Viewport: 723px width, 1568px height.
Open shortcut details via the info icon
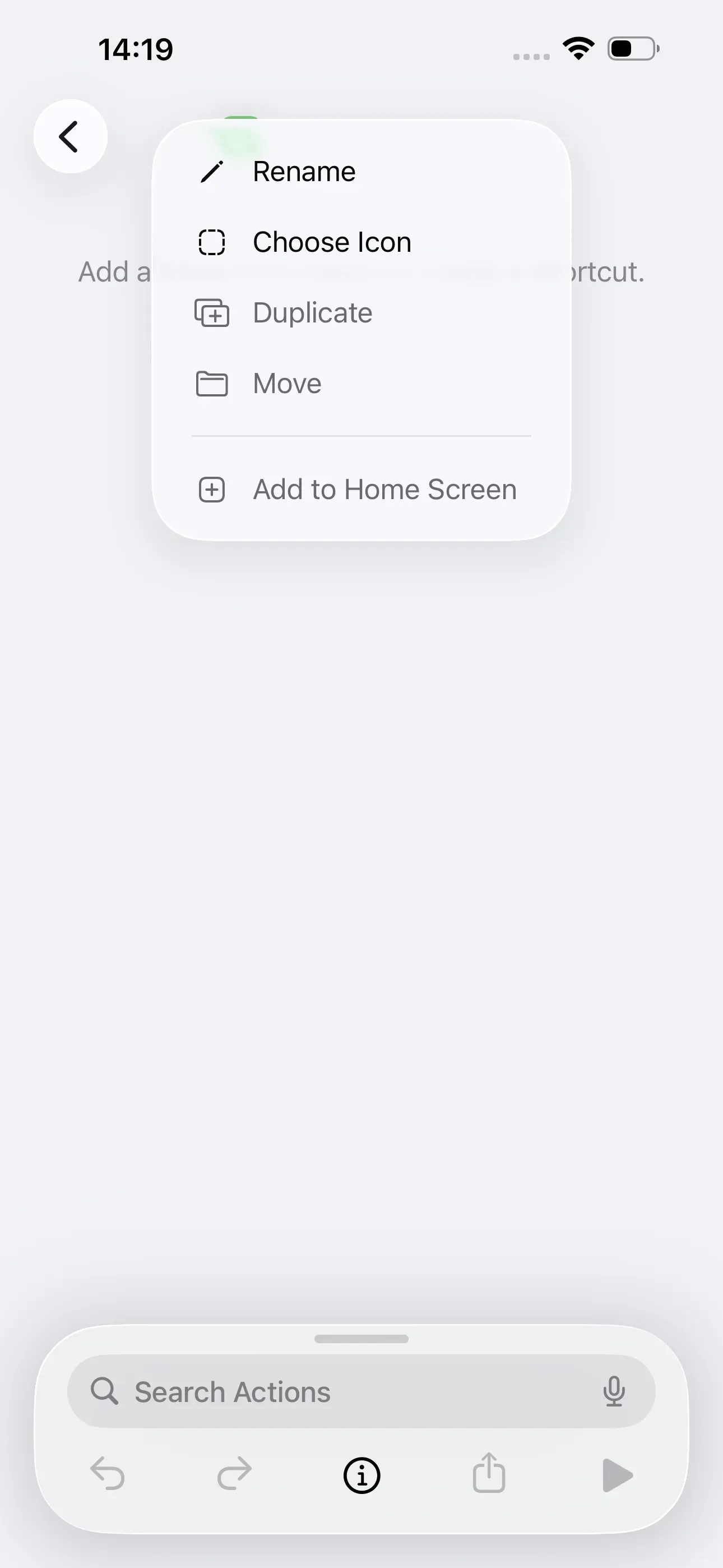pos(361,1474)
